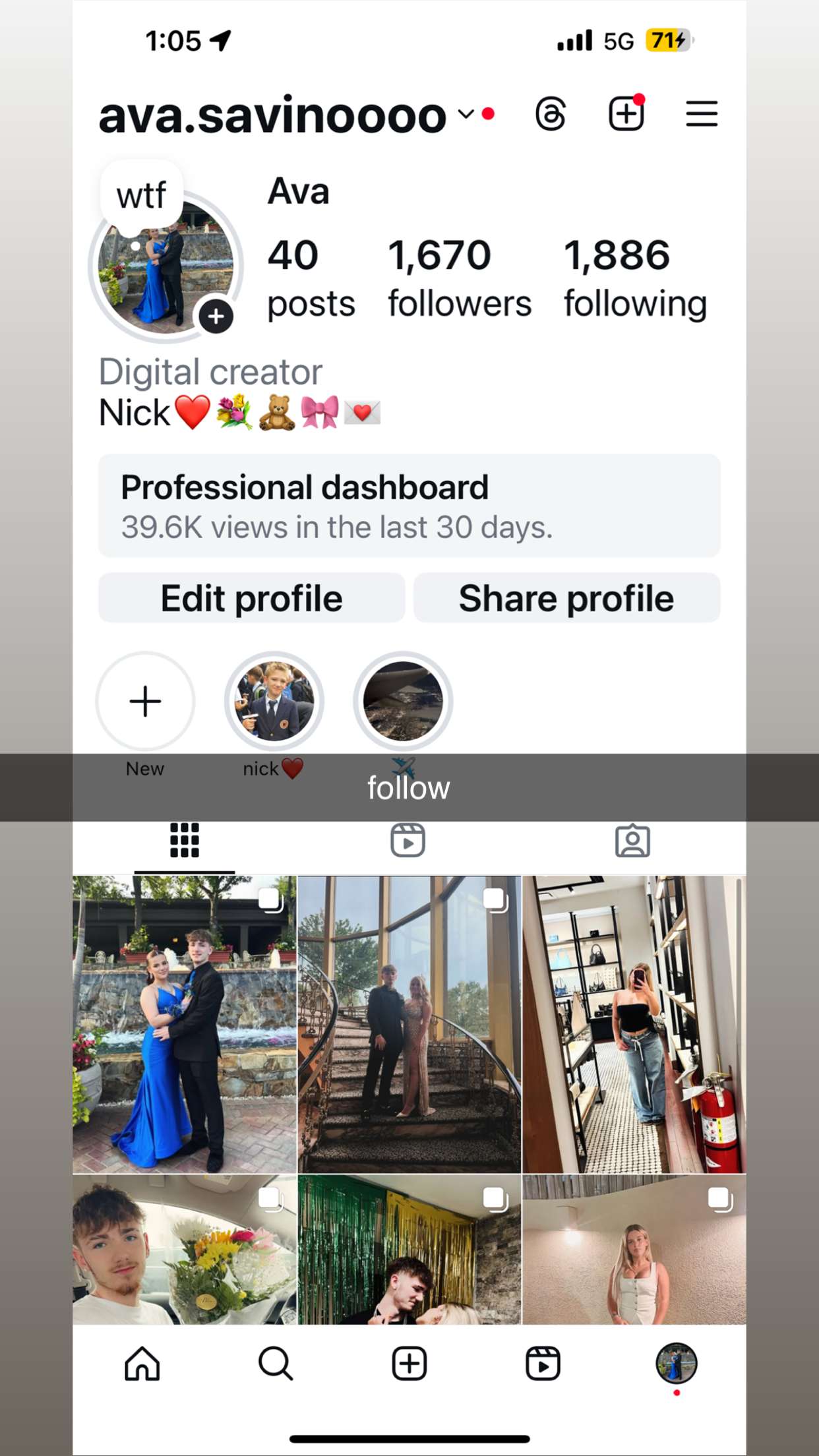Open Search in bottom navigation
The height and width of the screenshot is (1456, 819).
click(x=276, y=1364)
